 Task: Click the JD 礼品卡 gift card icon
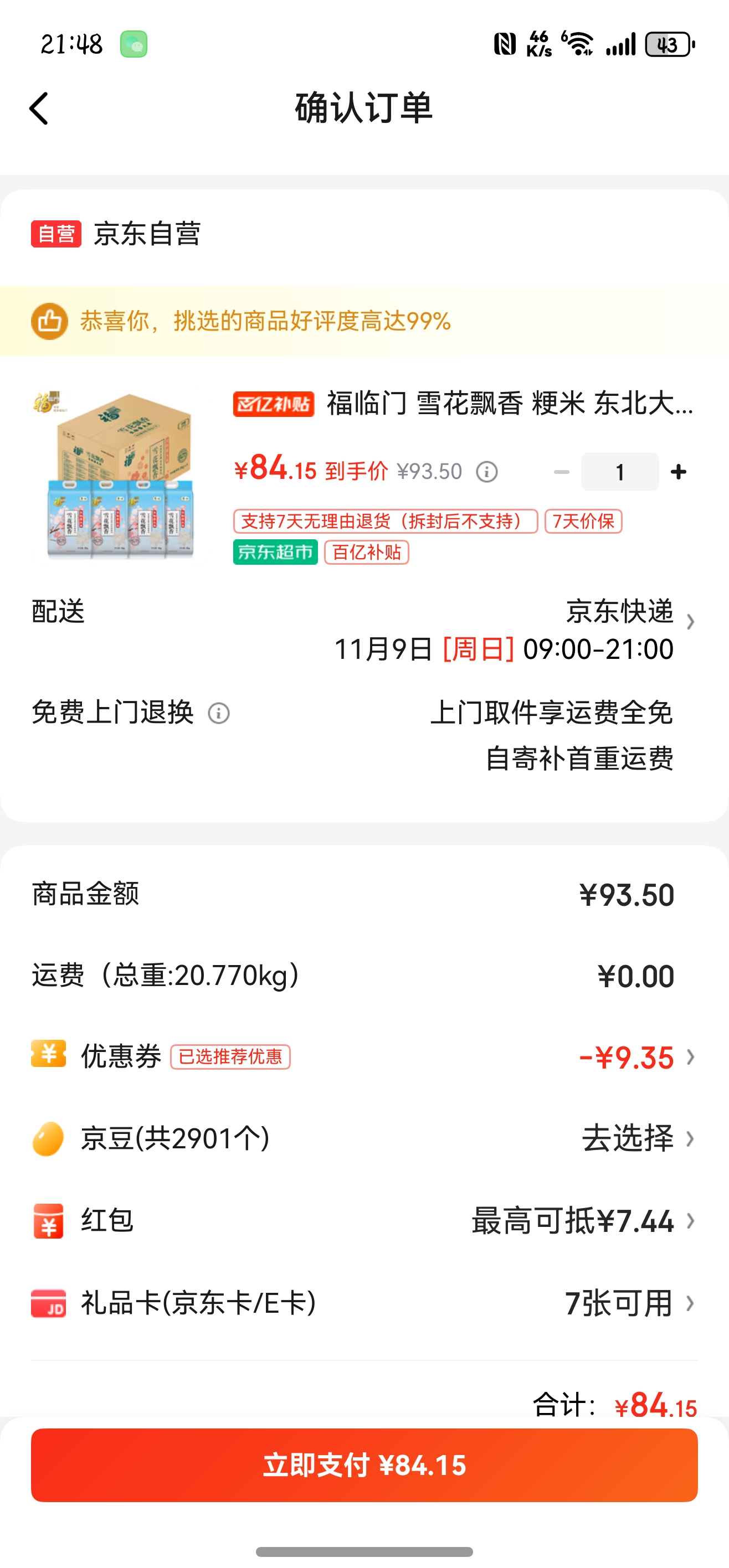tap(48, 1303)
